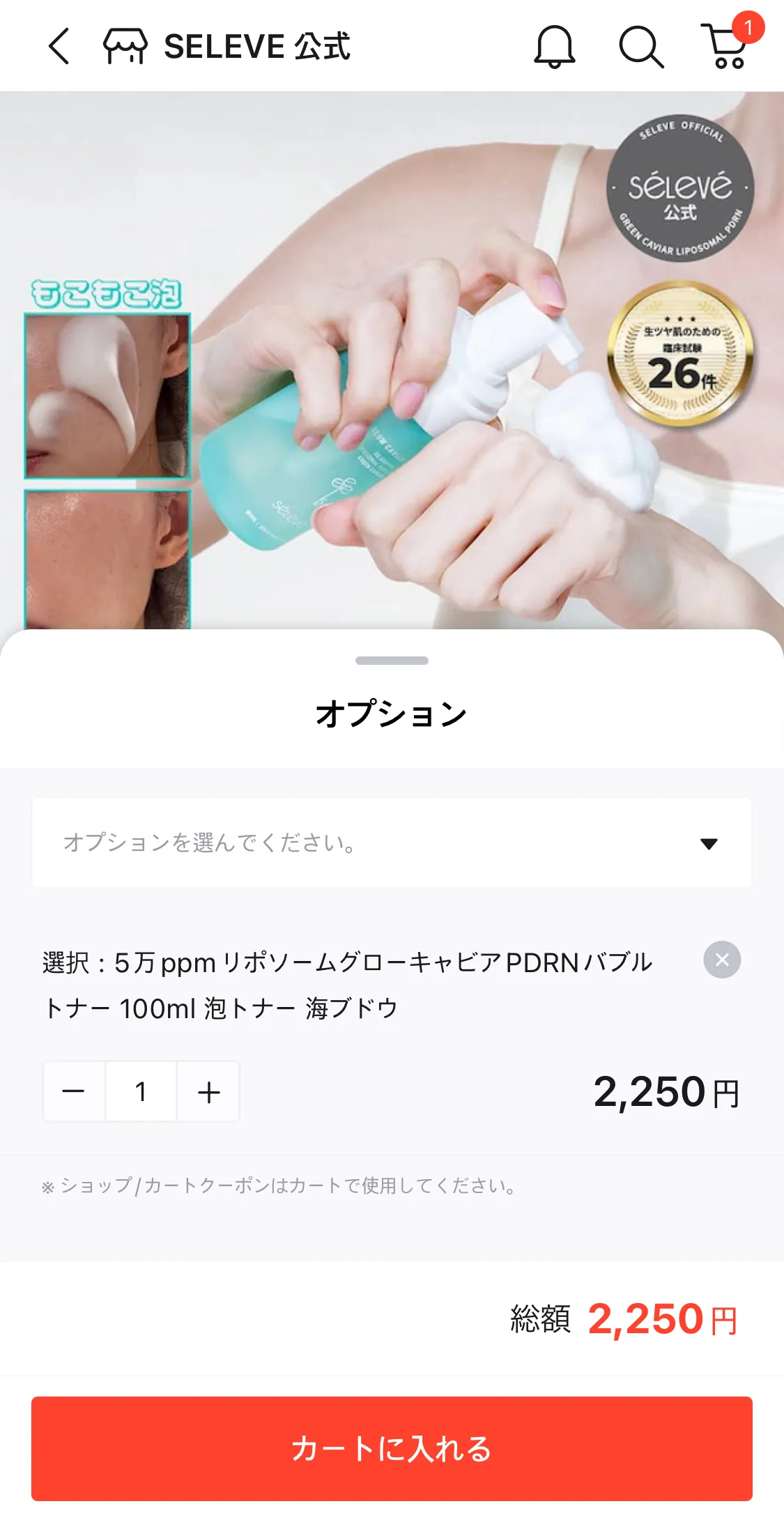Image resolution: width=784 pixels, height=1522 pixels.
Task: Expand the オプションを選んでください dropdown
Action: pyautogui.click(x=392, y=843)
